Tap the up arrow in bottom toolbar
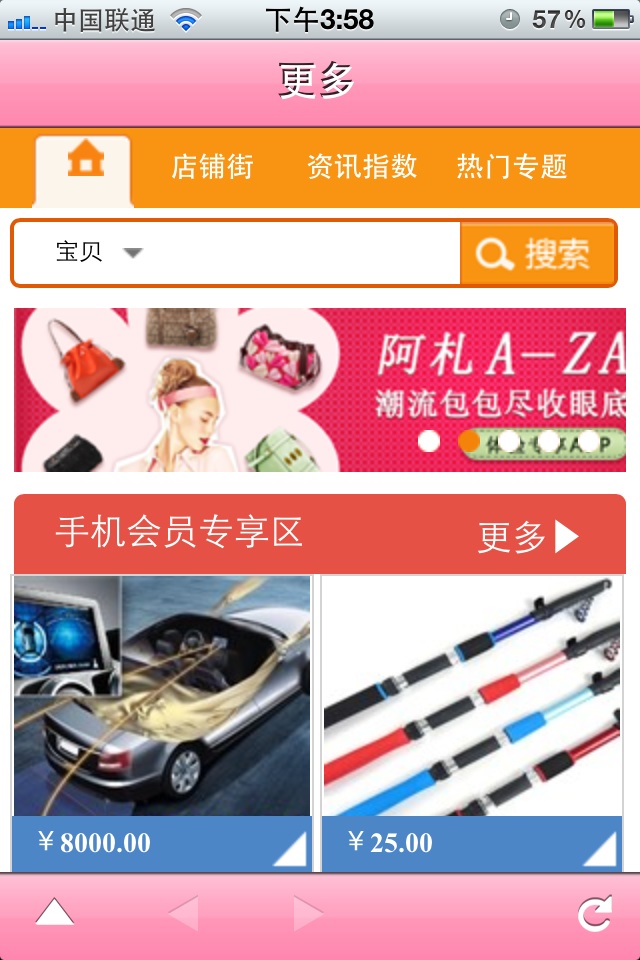Image resolution: width=640 pixels, height=960 pixels. coord(55,912)
